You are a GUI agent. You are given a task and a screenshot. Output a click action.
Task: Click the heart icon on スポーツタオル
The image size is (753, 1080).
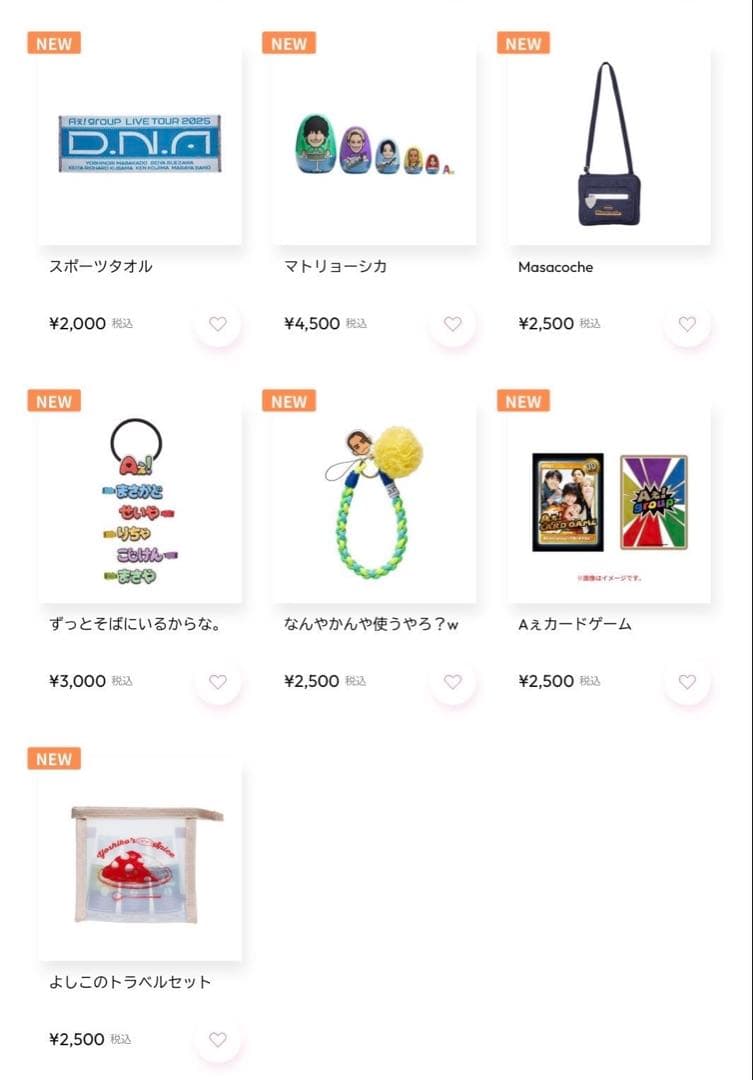218,324
